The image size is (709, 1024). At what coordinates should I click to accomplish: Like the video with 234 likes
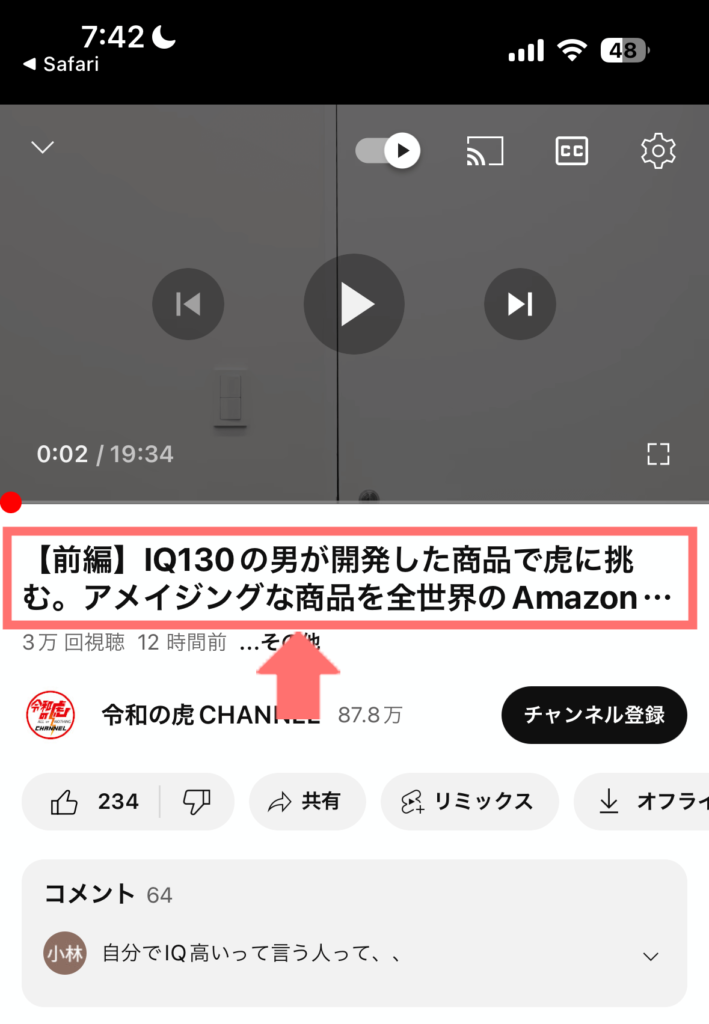tap(93, 801)
